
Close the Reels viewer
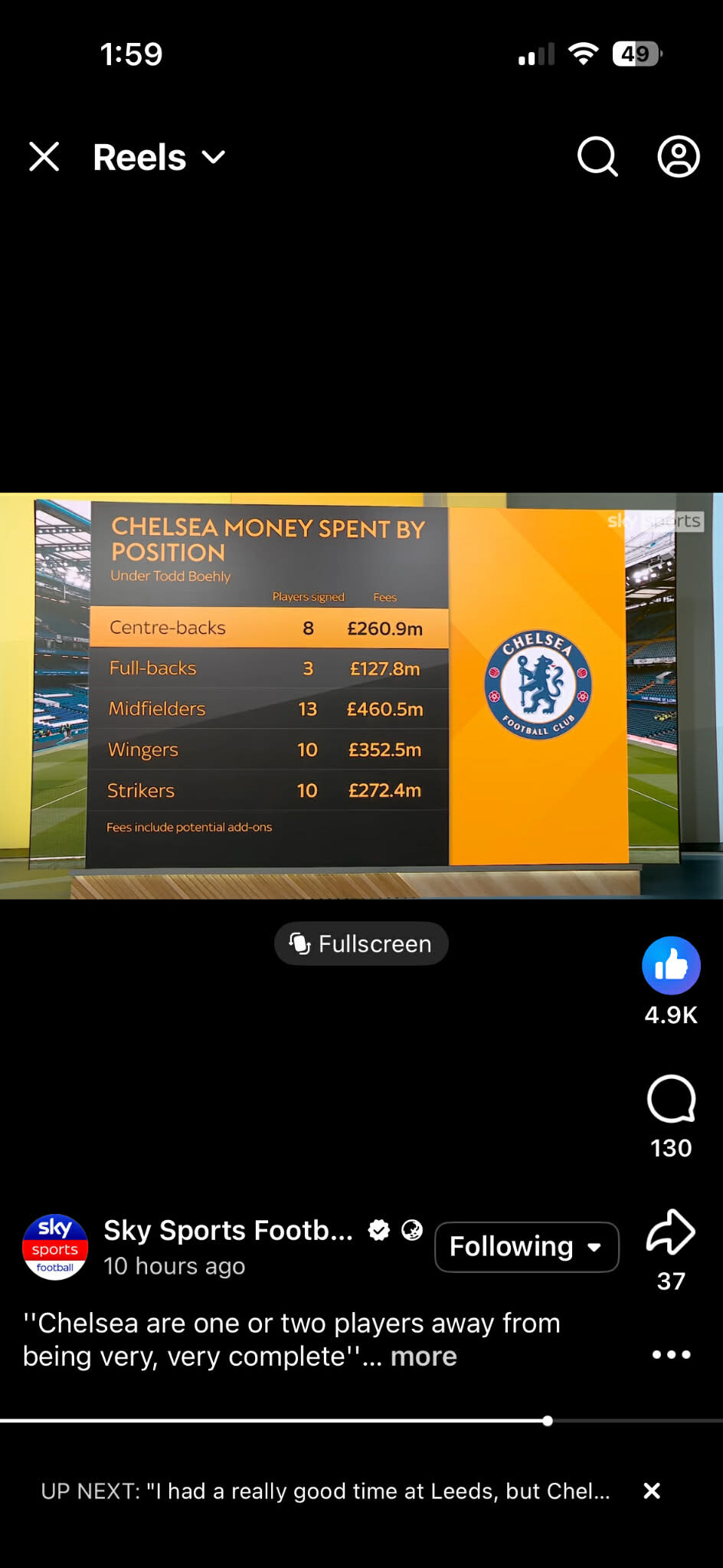click(44, 157)
